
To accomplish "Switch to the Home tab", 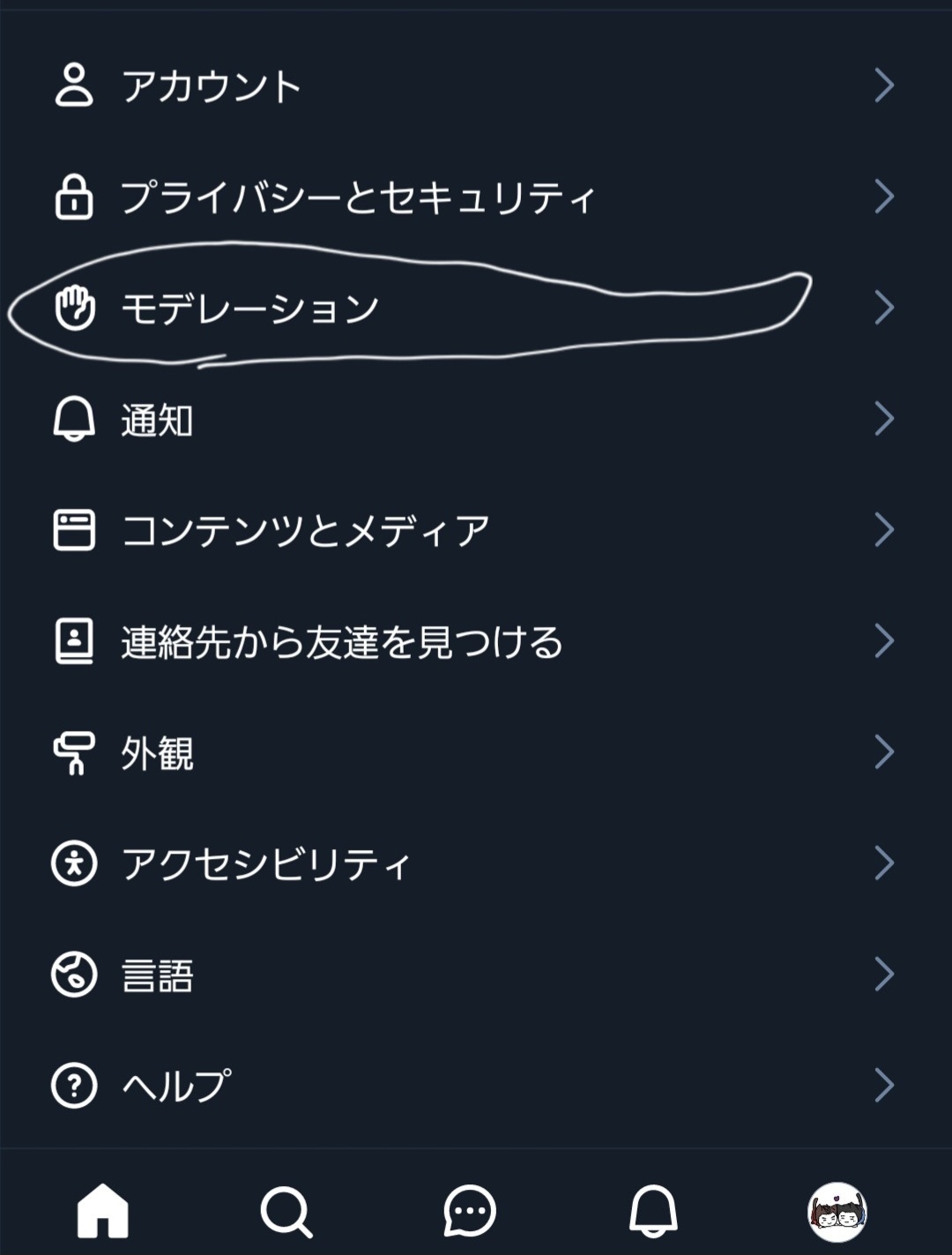I will (103, 1212).
